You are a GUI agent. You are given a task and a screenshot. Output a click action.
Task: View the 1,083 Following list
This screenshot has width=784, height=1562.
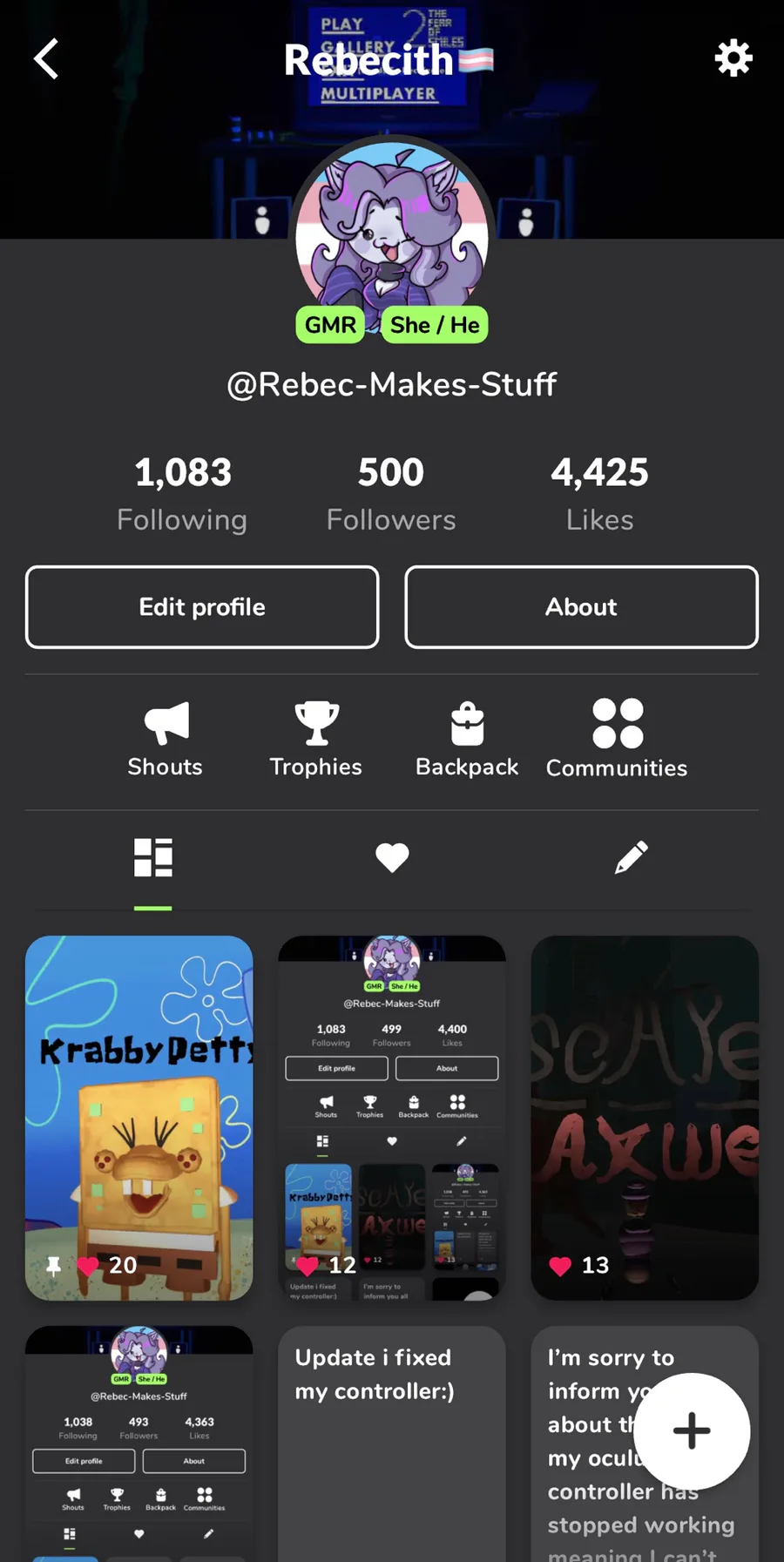tap(182, 494)
